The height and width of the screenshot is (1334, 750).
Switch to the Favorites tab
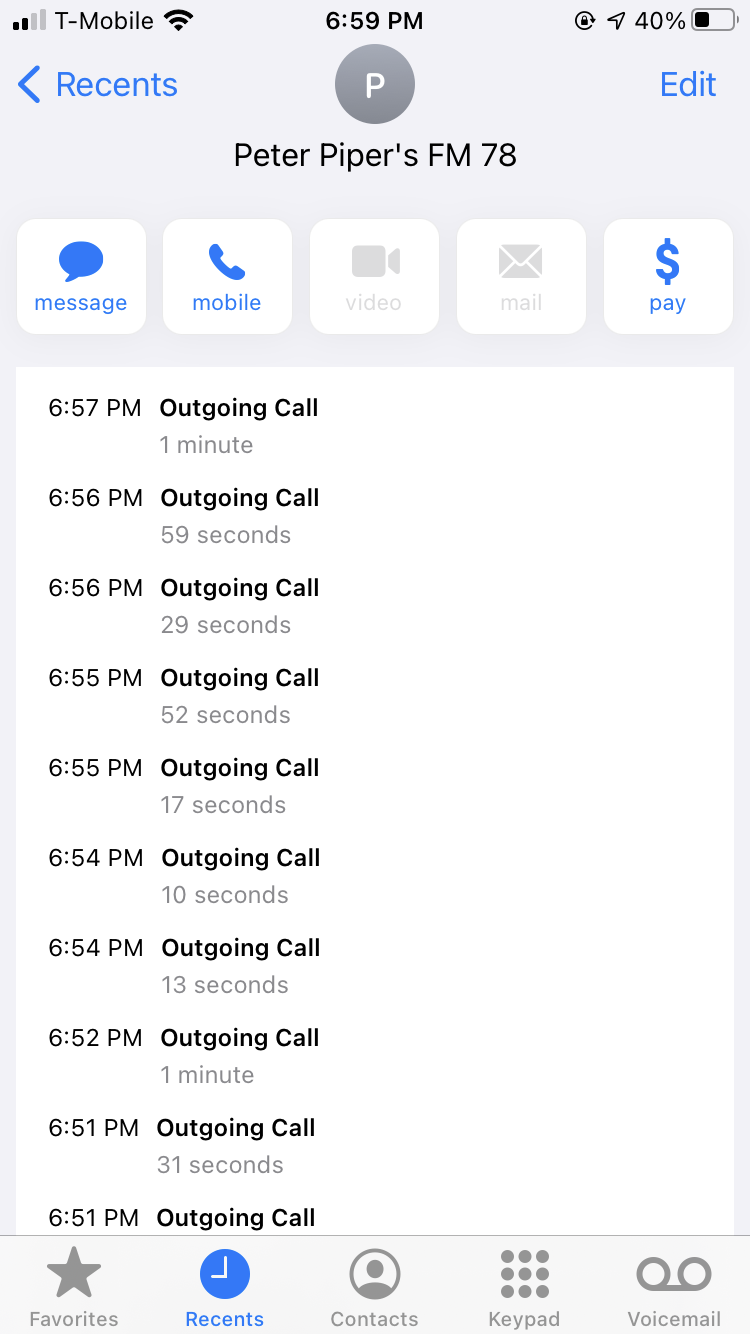click(x=74, y=1287)
